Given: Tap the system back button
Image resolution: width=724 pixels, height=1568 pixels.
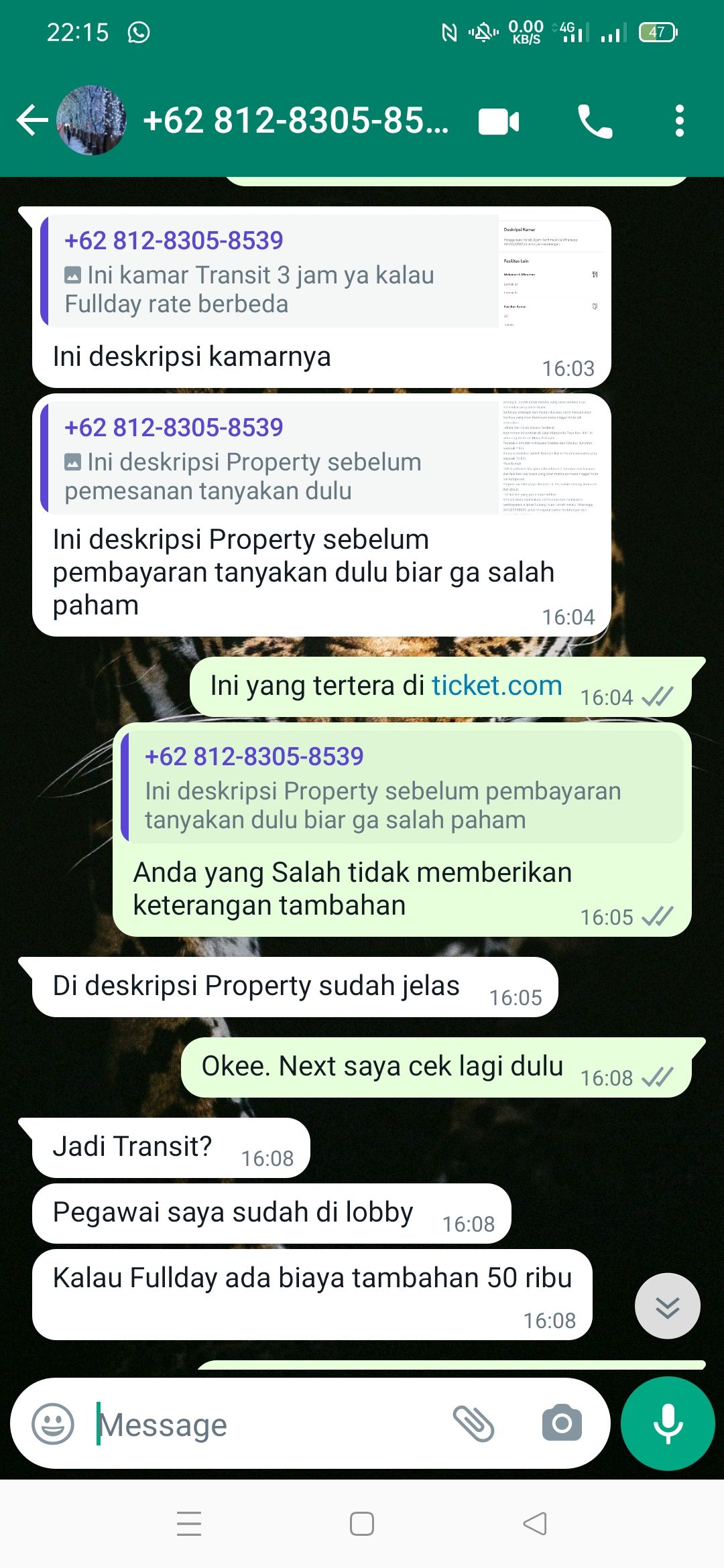Looking at the screenshot, I should tap(535, 1524).
